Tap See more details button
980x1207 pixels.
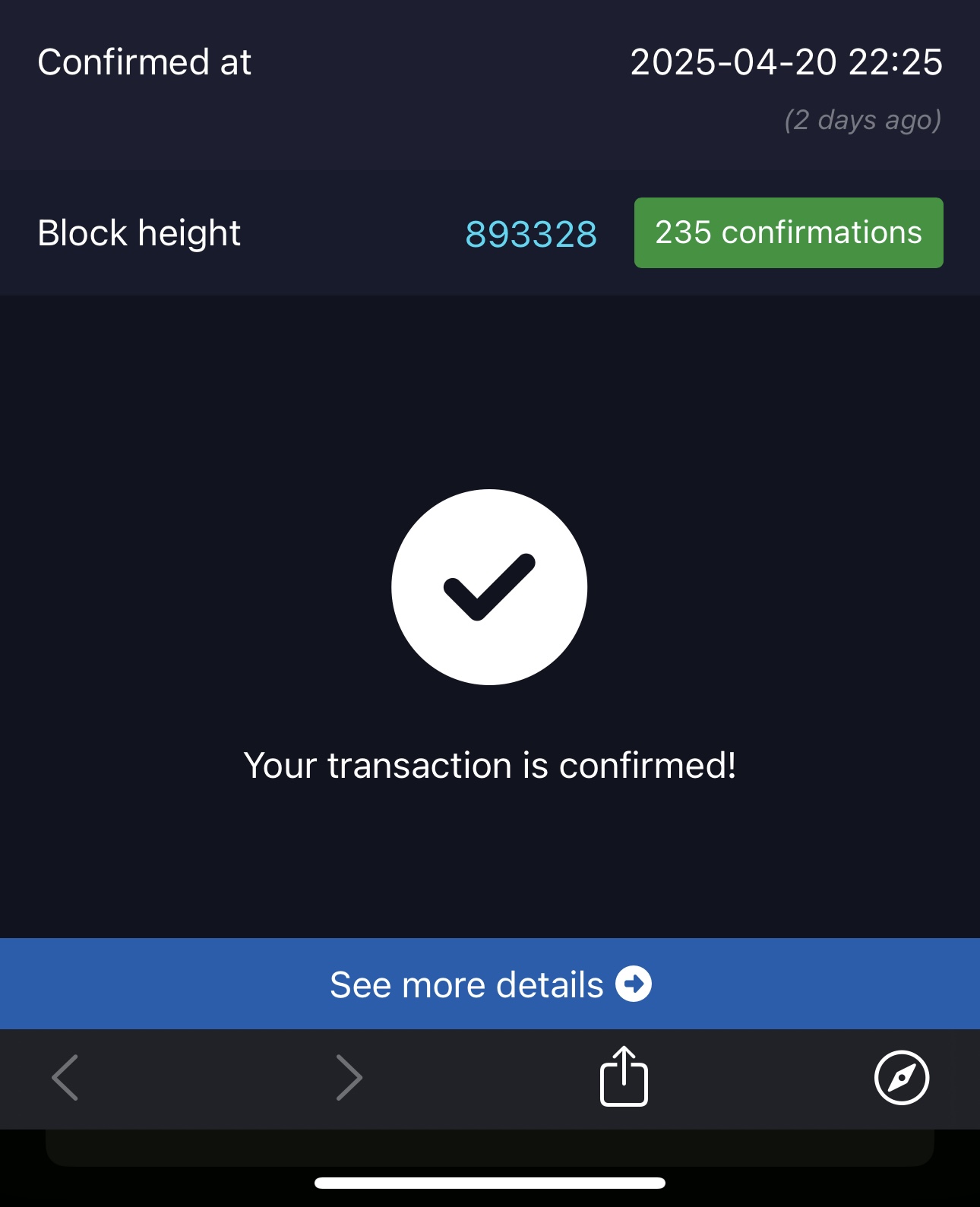pyautogui.click(x=490, y=984)
